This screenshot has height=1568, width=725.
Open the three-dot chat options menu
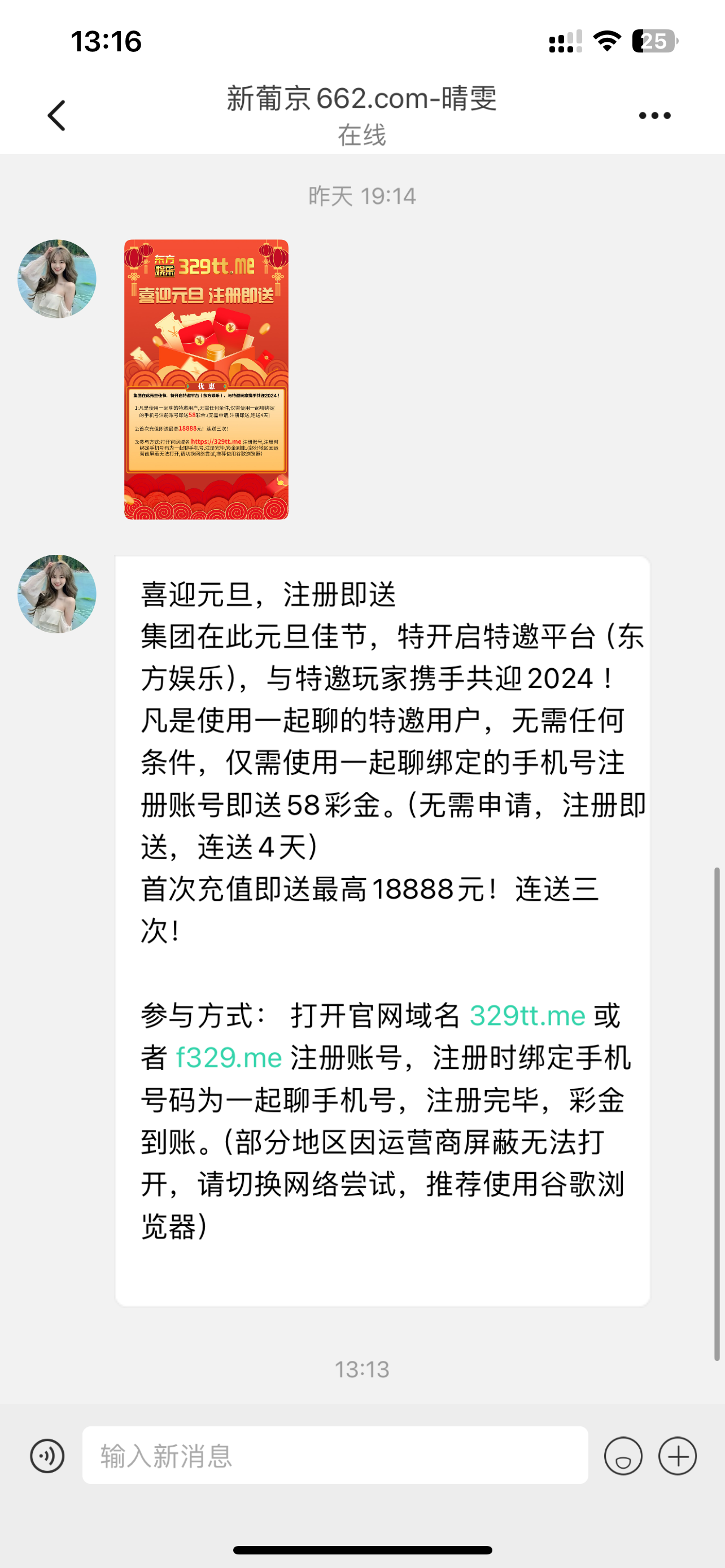click(654, 116)
